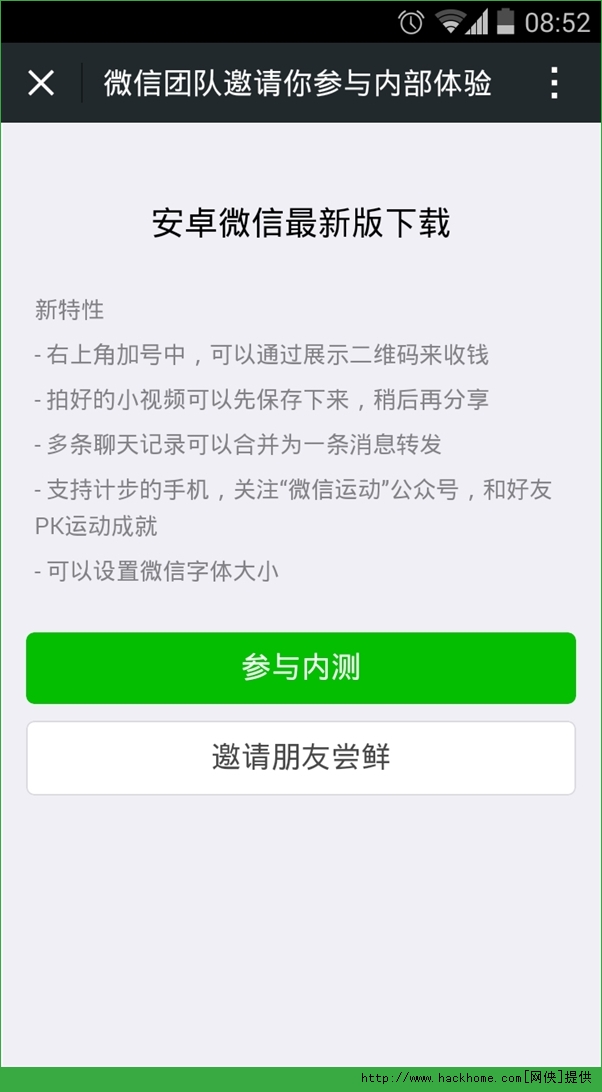Open the three-dot overflow menu
The height and width of the screenshot is (1092, 602).
555,83
